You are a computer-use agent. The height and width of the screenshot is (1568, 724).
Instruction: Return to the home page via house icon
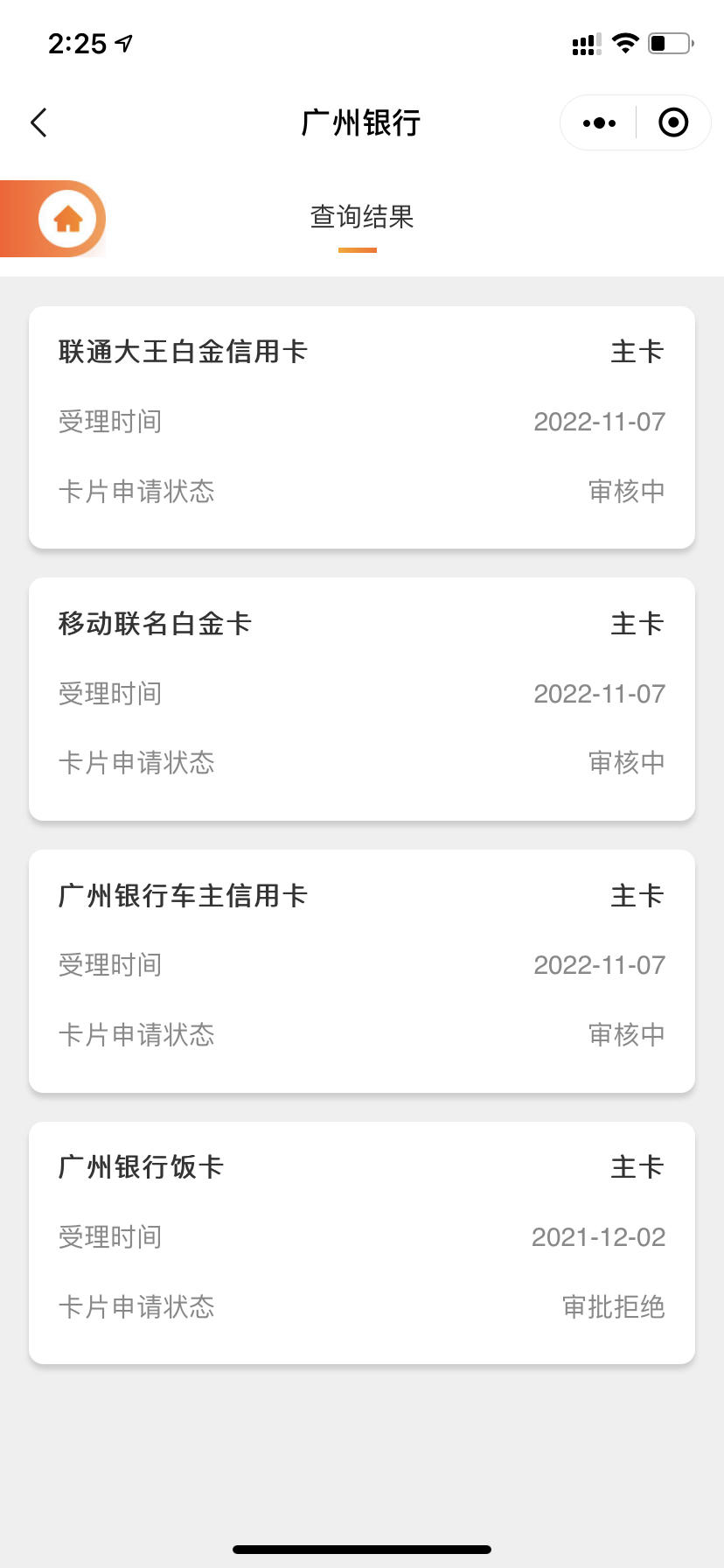tap(68, 219)
